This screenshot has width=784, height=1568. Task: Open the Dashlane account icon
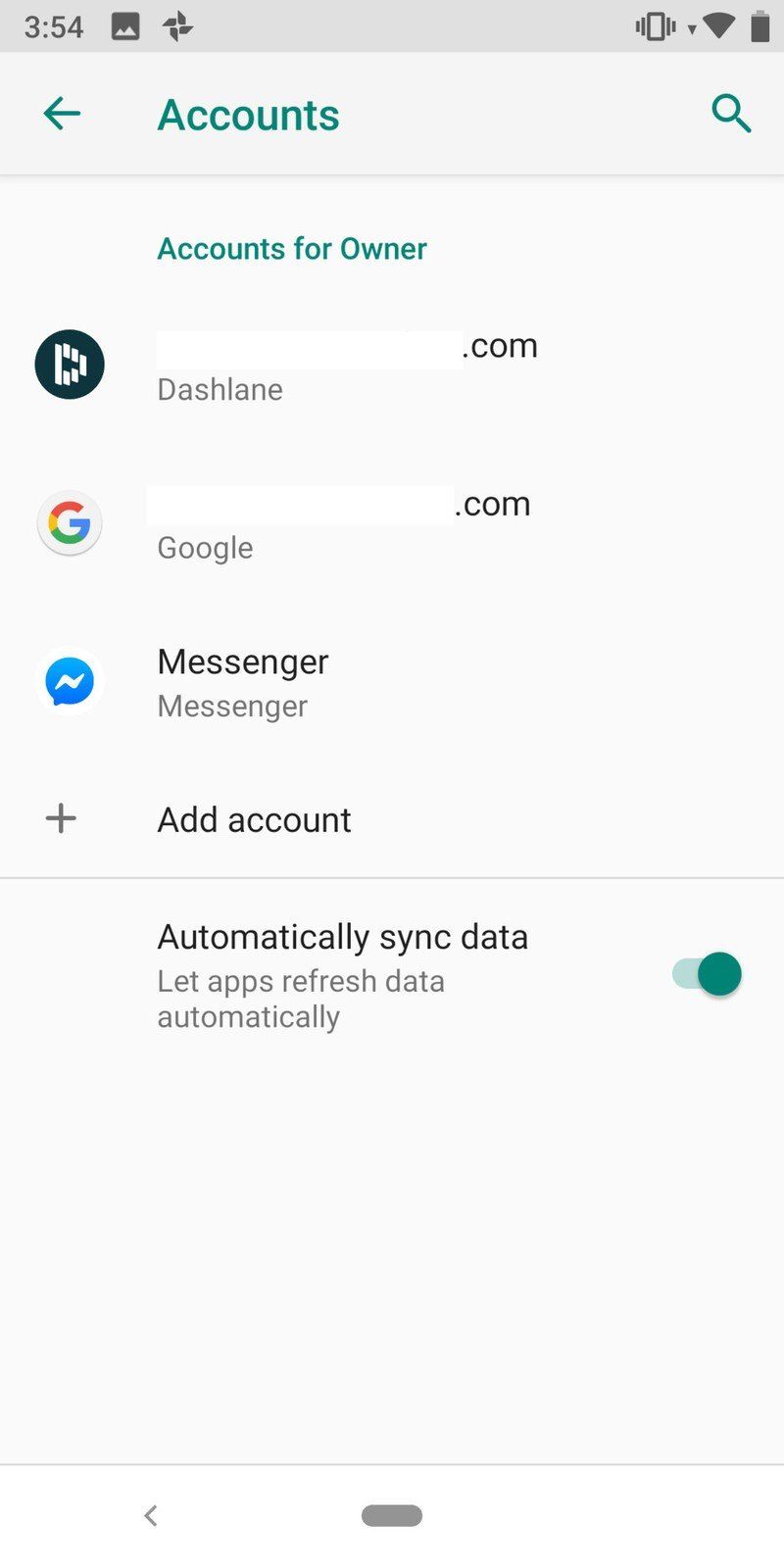click(69, 364)
